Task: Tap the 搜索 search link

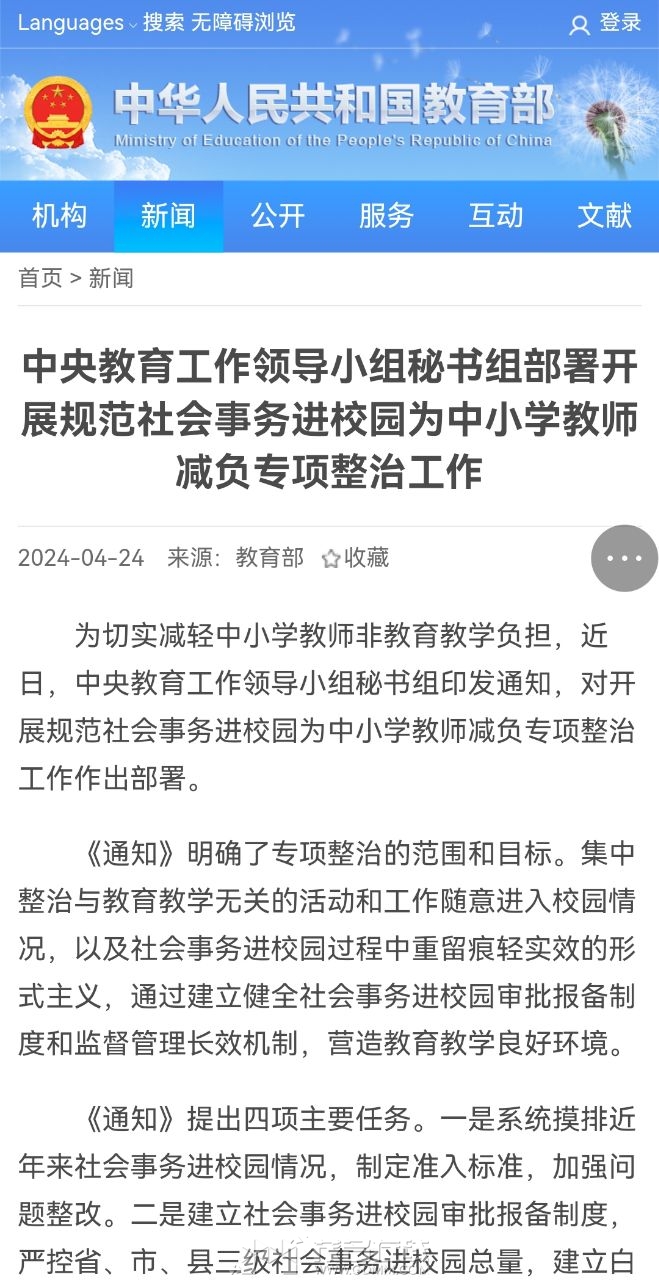Action: pos(163,22)
